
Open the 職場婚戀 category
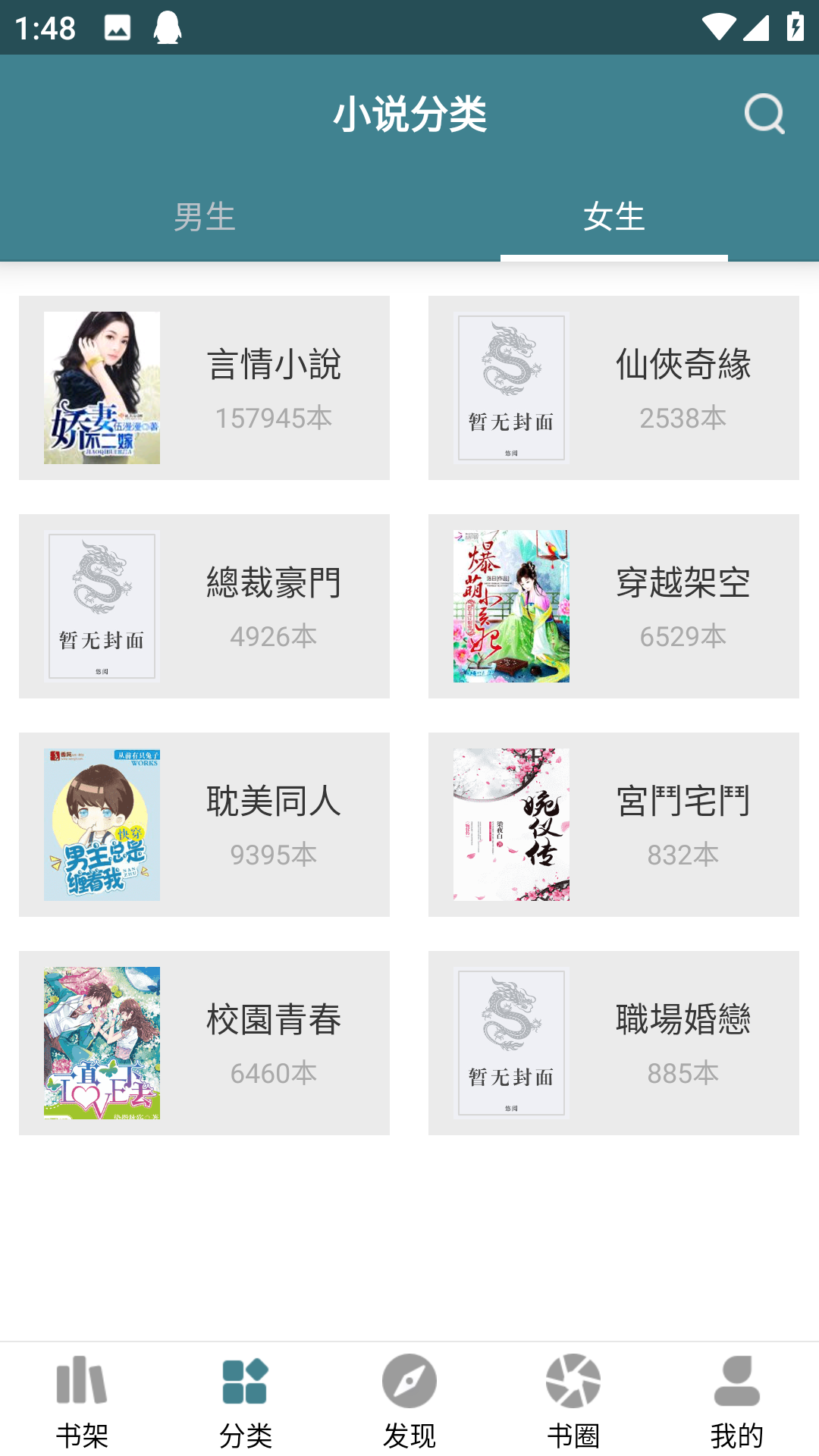pyautogui.click(x=613, y=1043)
